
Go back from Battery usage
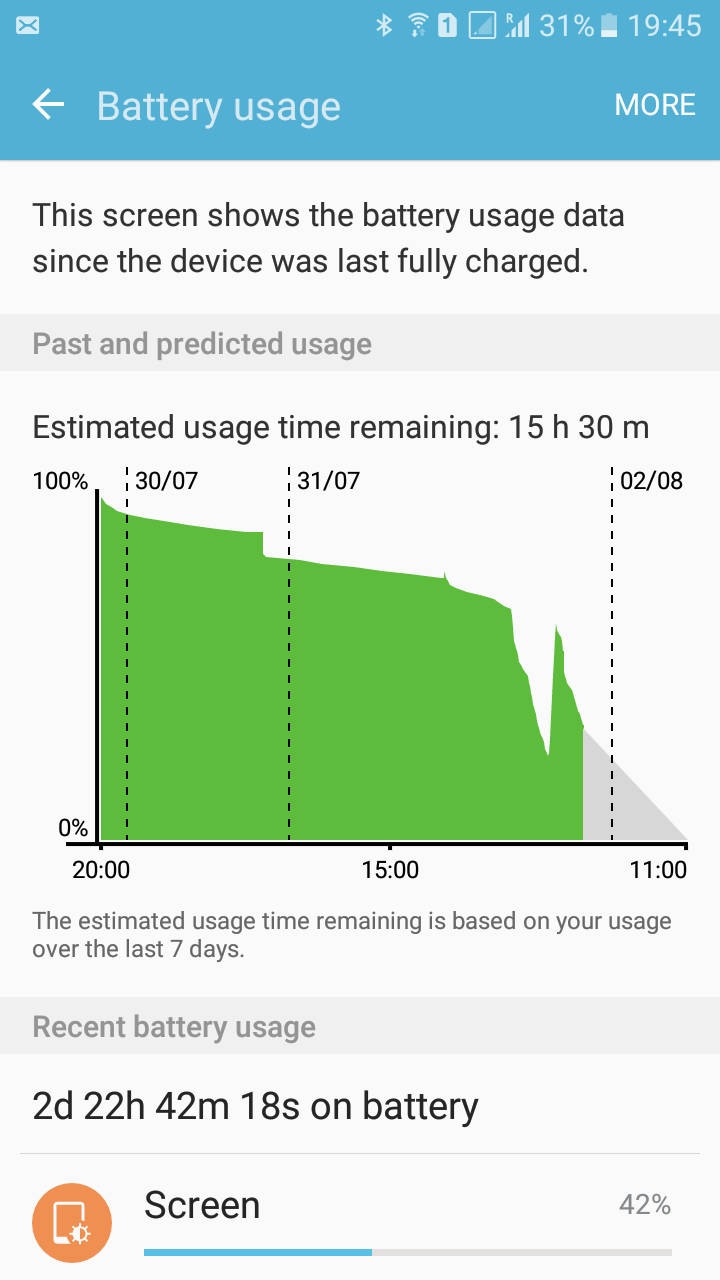(x=48, y=105)
